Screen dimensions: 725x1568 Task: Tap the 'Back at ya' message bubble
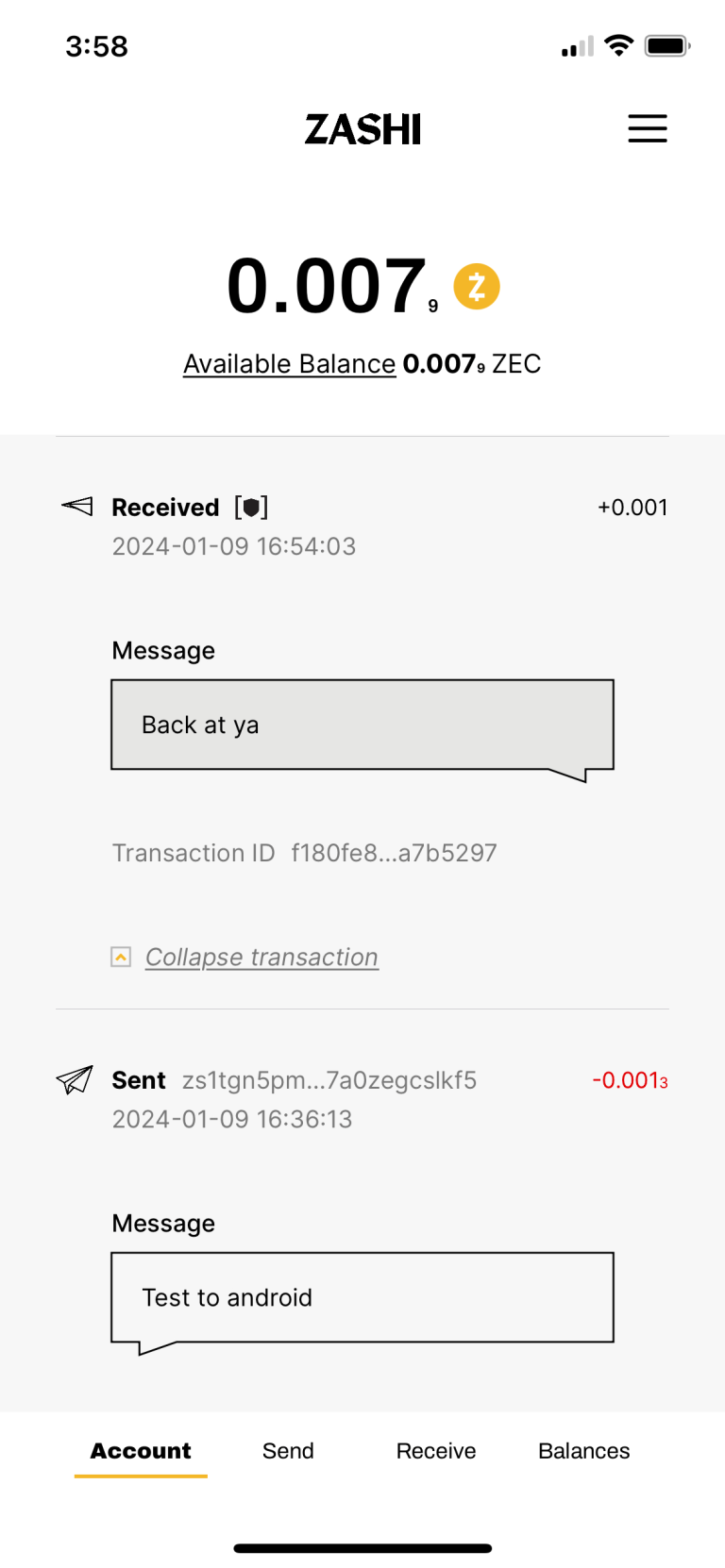362,724
